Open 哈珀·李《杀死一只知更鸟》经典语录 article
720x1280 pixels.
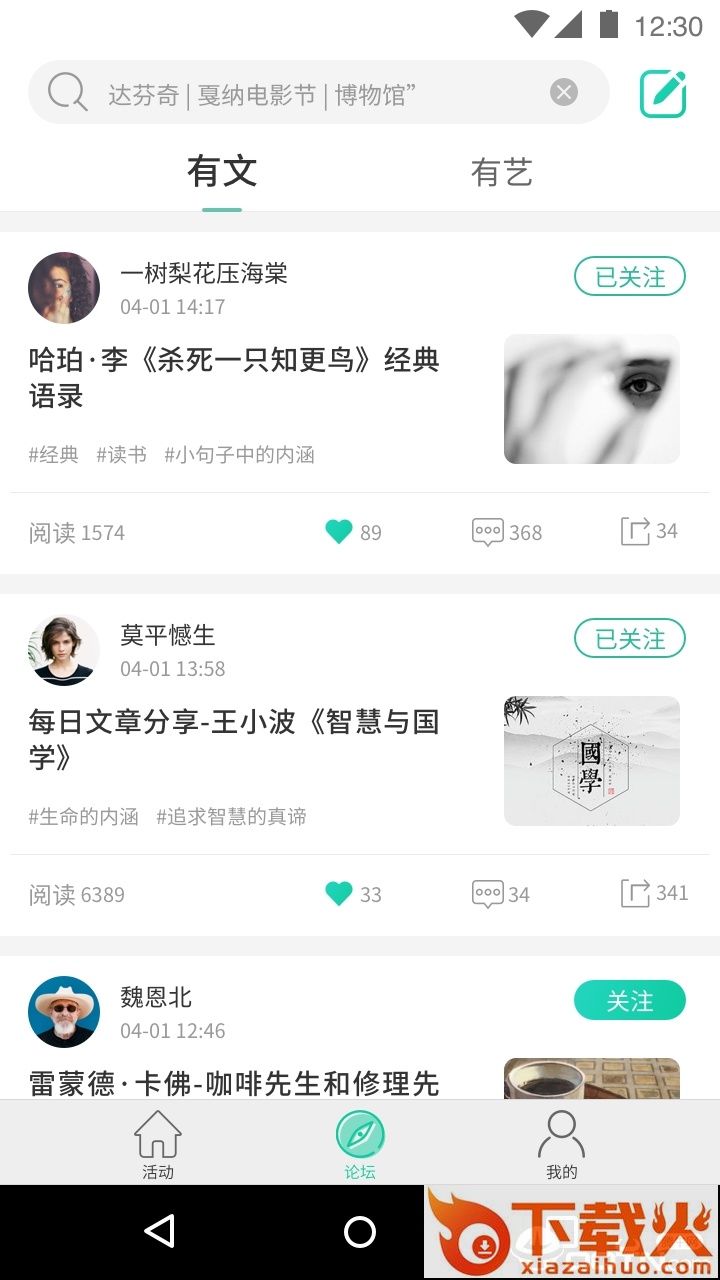pos(235,378)
